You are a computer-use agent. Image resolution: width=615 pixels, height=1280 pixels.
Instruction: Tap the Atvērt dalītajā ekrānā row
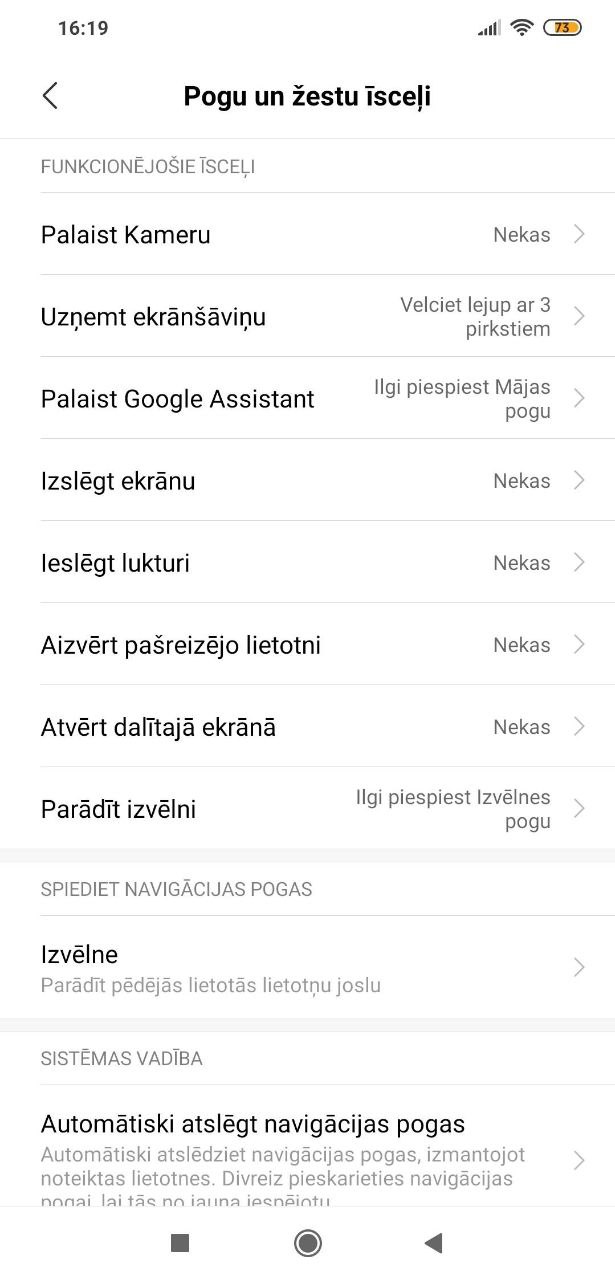[x=307, y=727]
